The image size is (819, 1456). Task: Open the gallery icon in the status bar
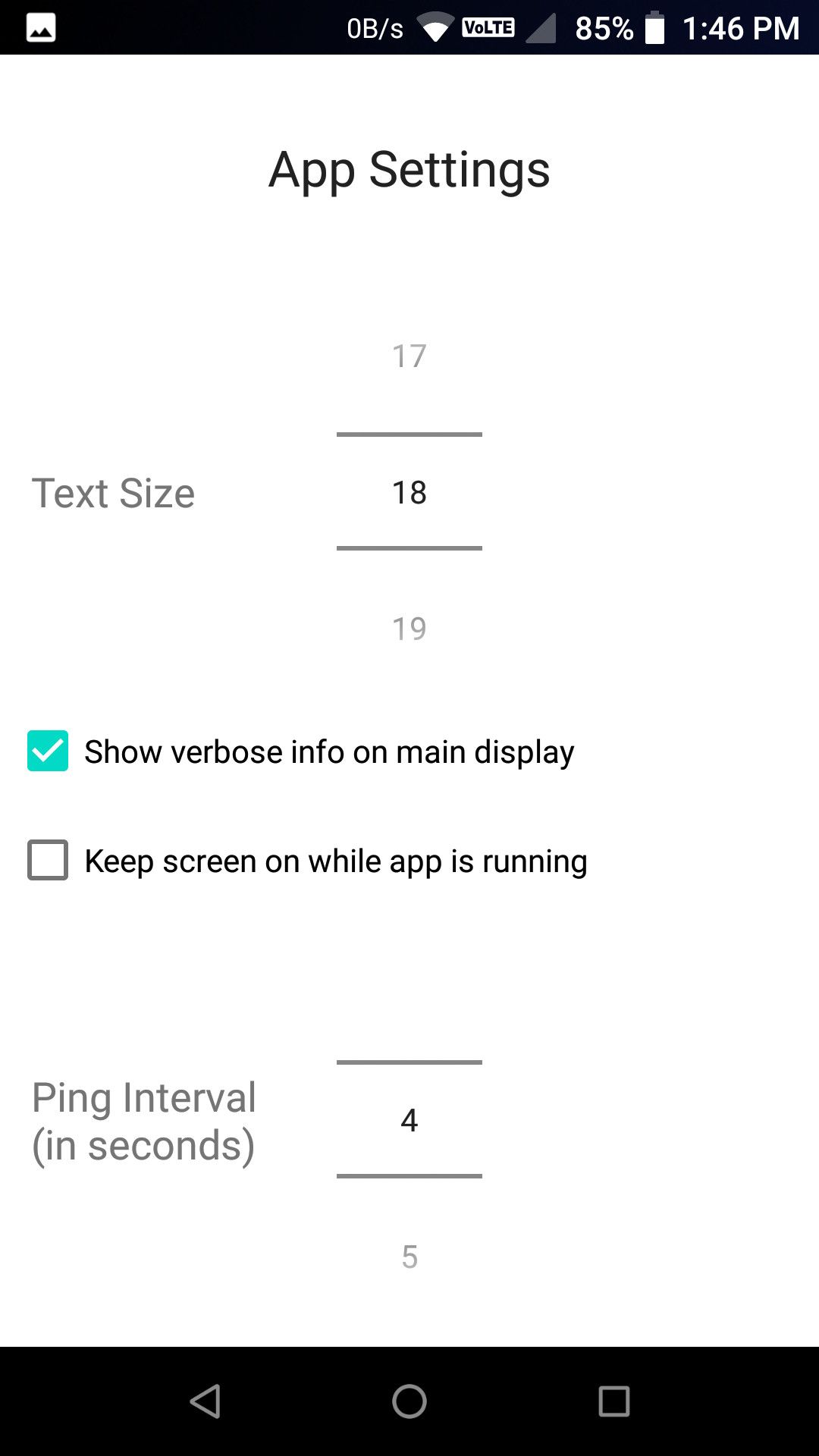(x=42, y=27)
